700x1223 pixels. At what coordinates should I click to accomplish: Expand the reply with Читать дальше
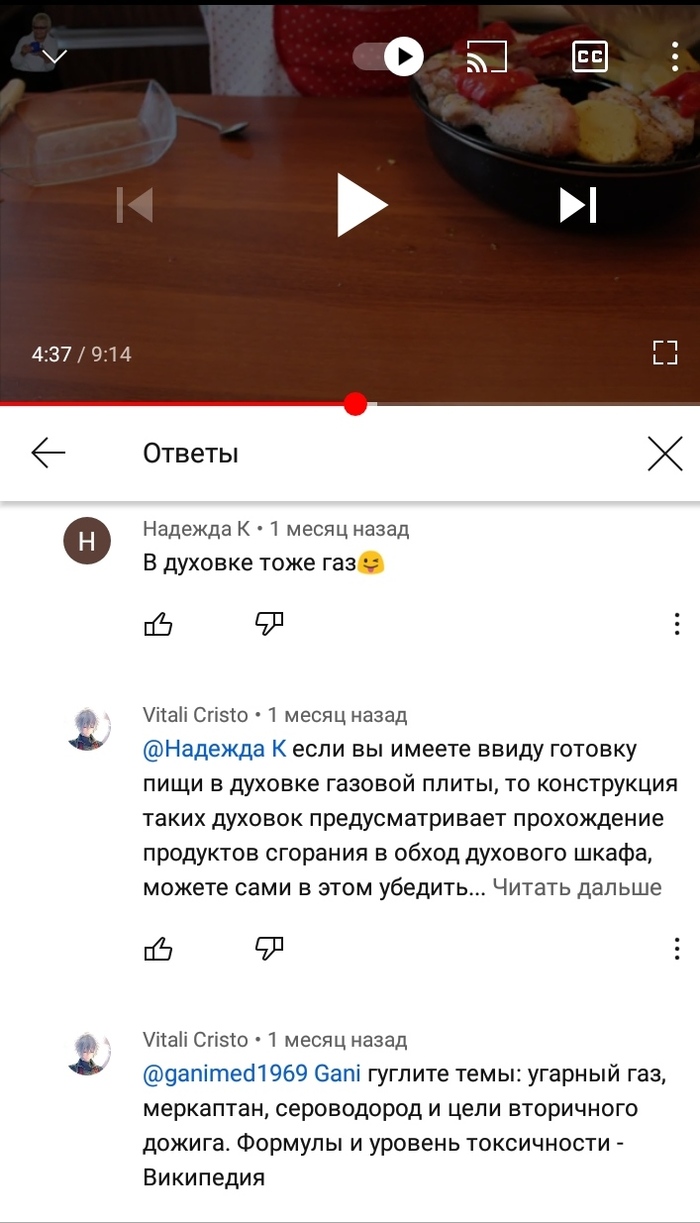(576, 887)
